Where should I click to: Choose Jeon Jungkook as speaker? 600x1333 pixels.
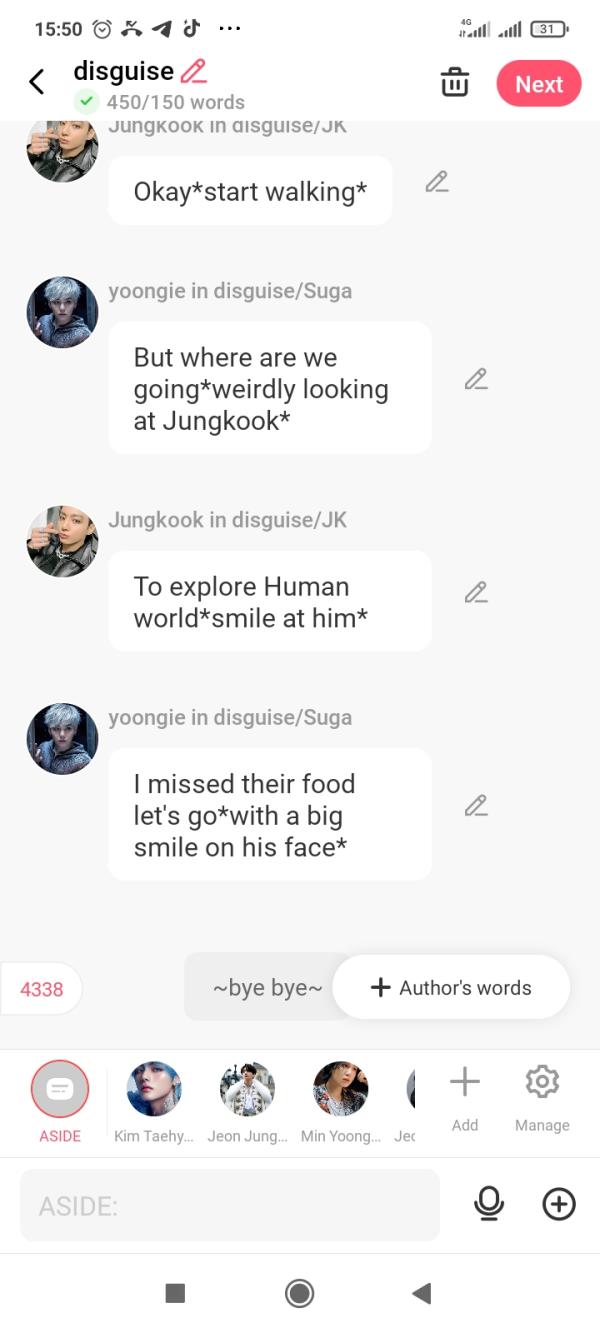[x=247, y=1090]
